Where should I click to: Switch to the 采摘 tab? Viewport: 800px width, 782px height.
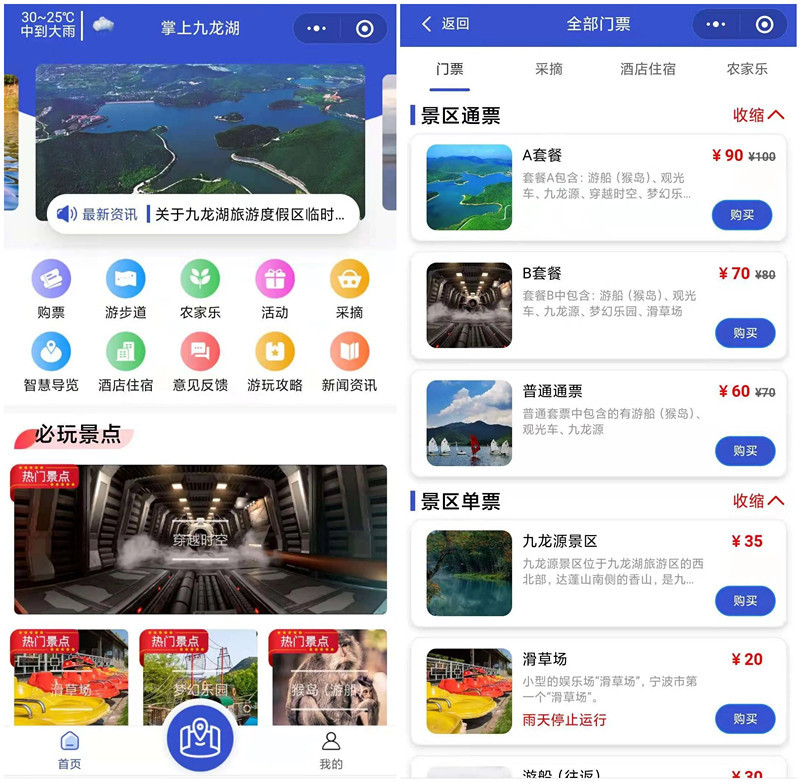549,69
